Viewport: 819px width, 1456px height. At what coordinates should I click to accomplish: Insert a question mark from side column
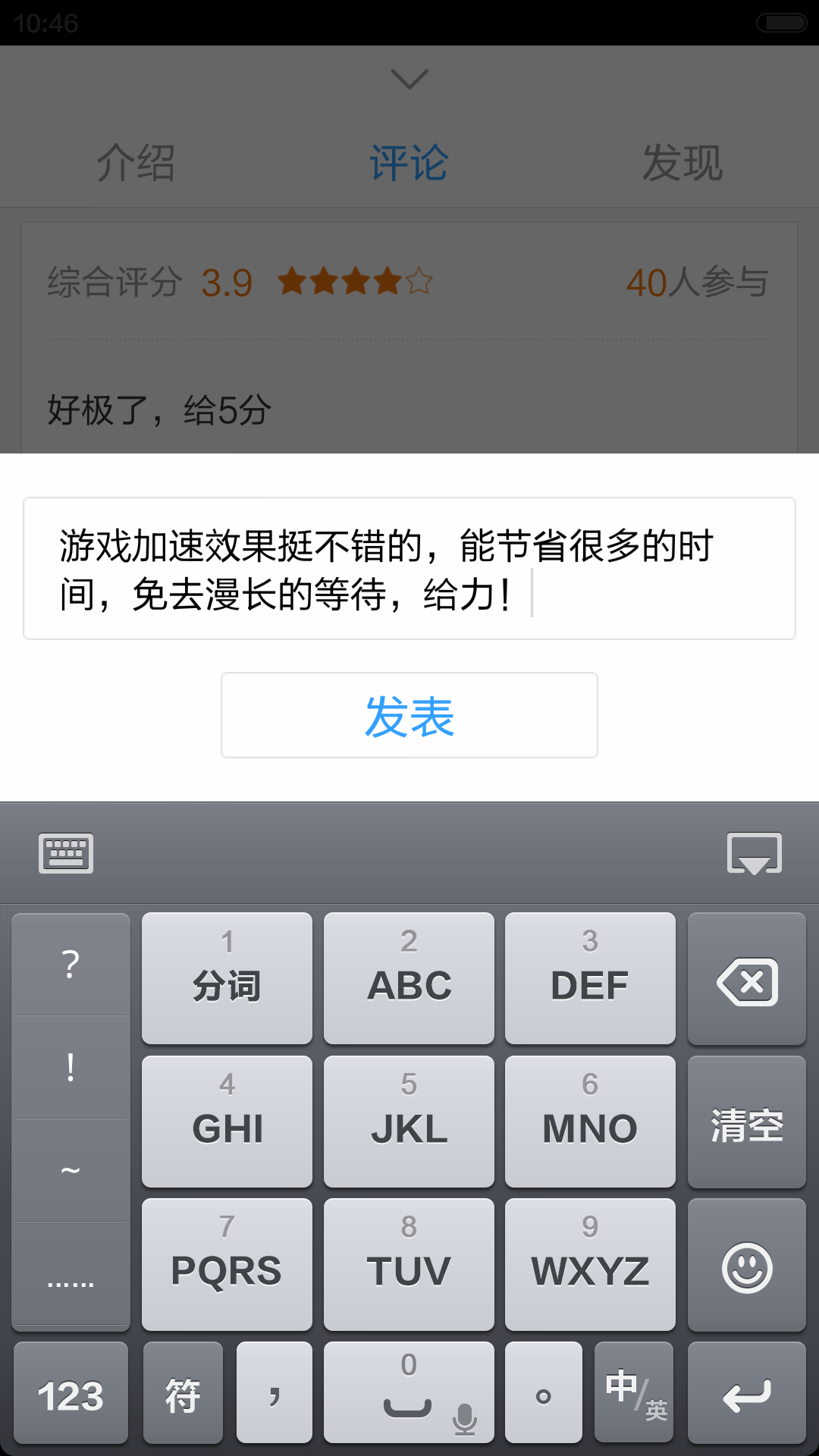coord(71,965)
